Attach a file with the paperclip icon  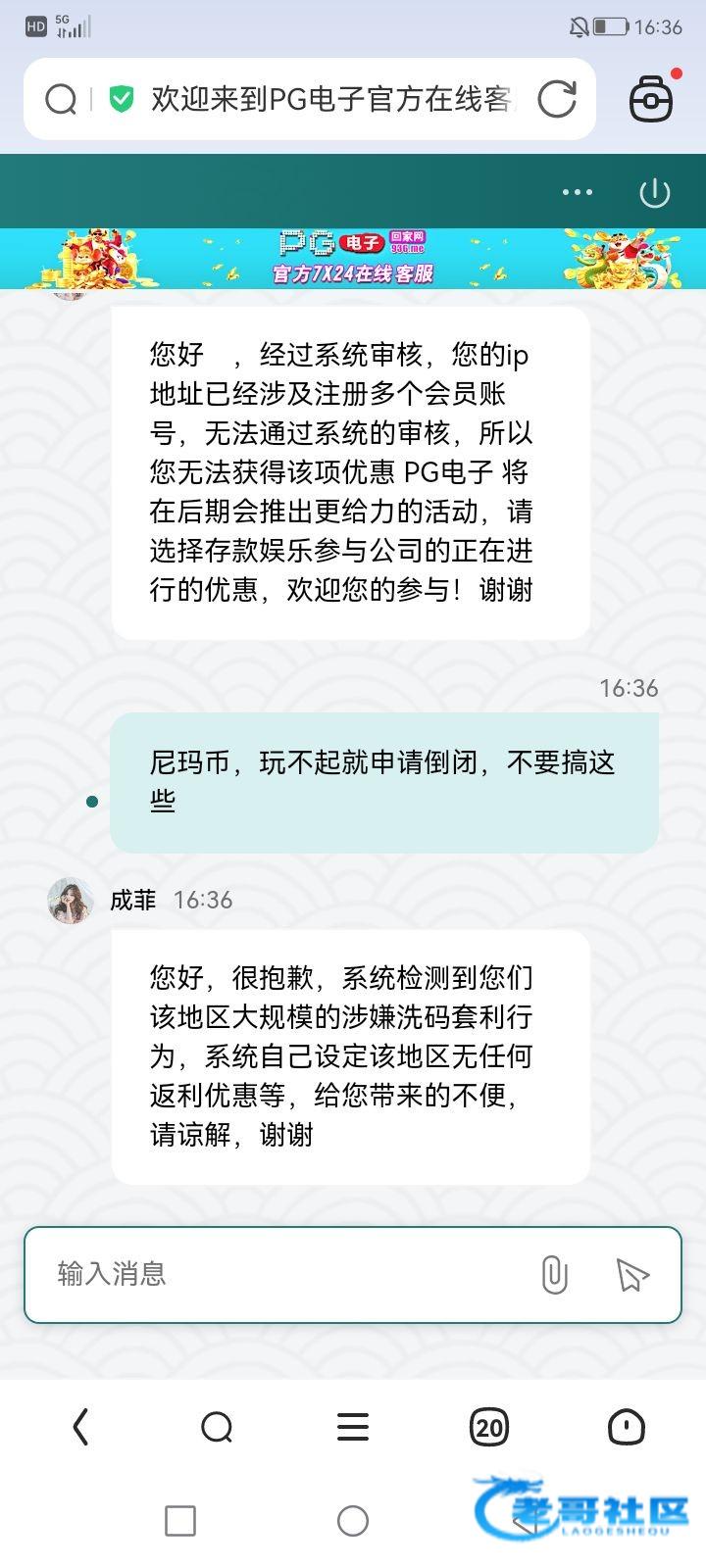click(x=554, y=1274)
